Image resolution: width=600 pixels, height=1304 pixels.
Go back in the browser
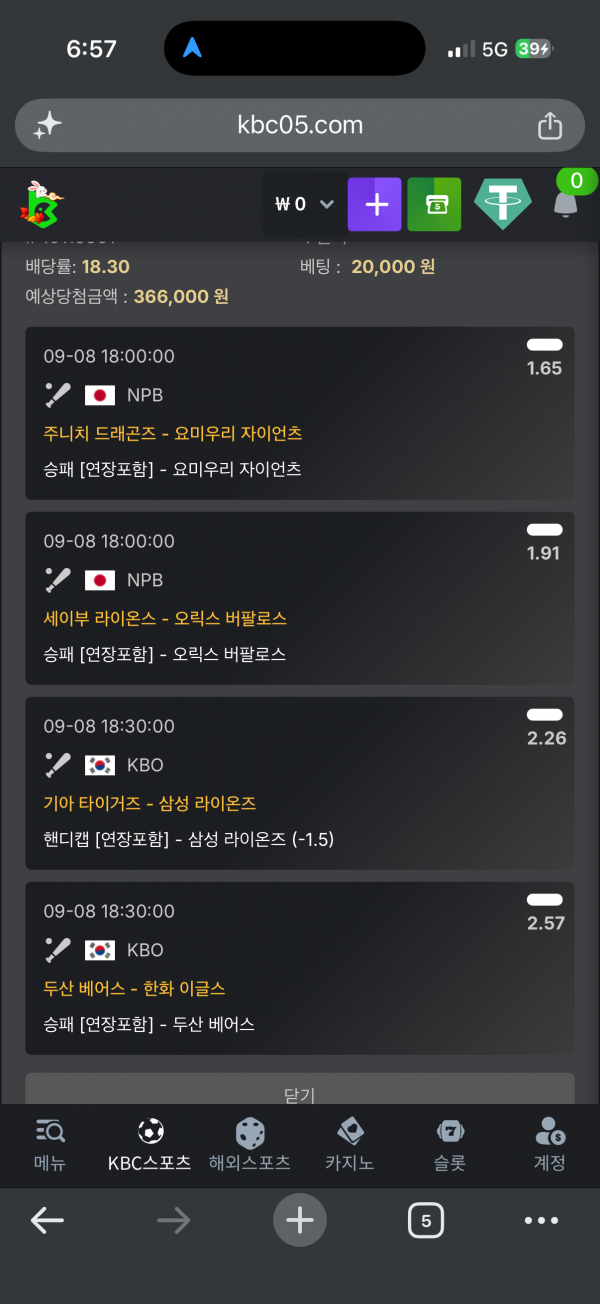[47, 1220]
